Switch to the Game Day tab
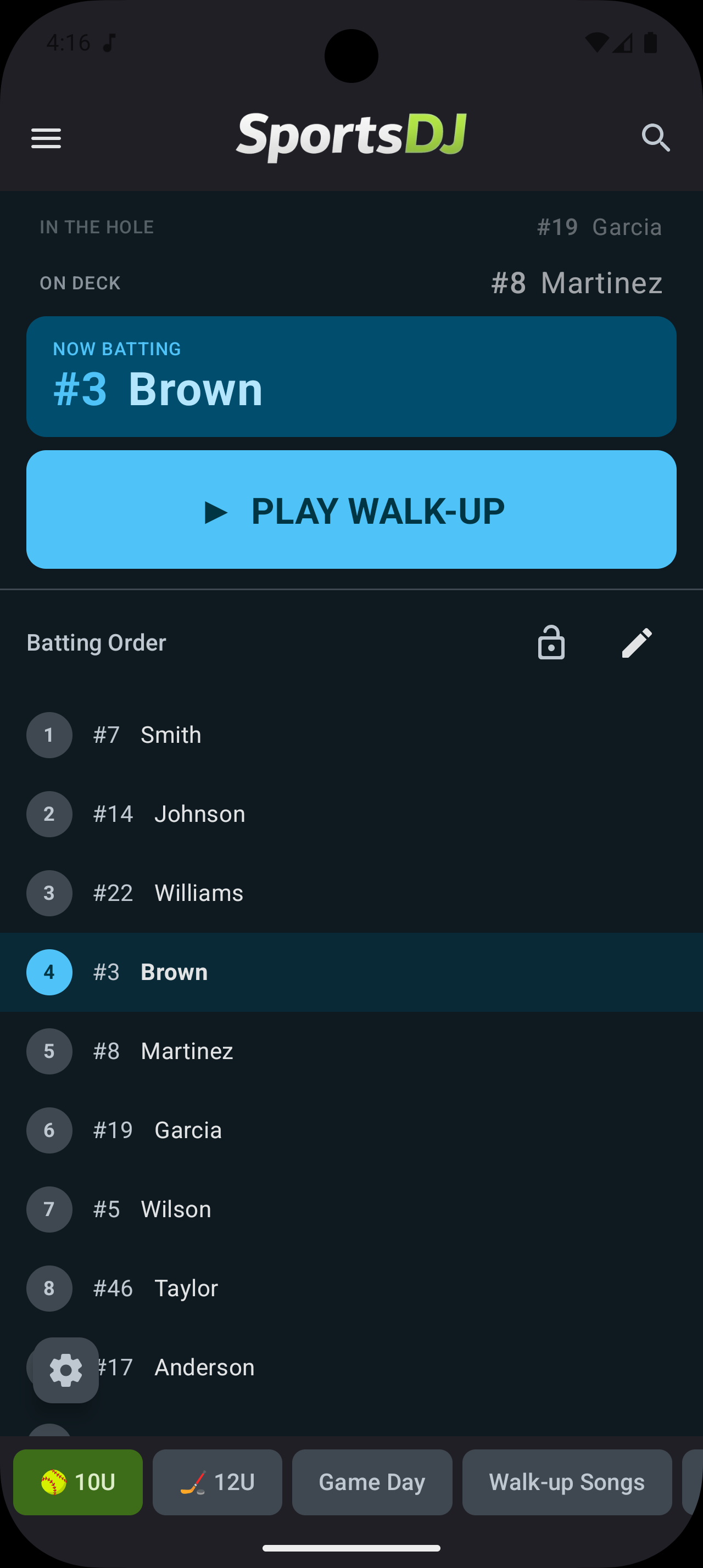703x1568 pixels. (372, 1482)
